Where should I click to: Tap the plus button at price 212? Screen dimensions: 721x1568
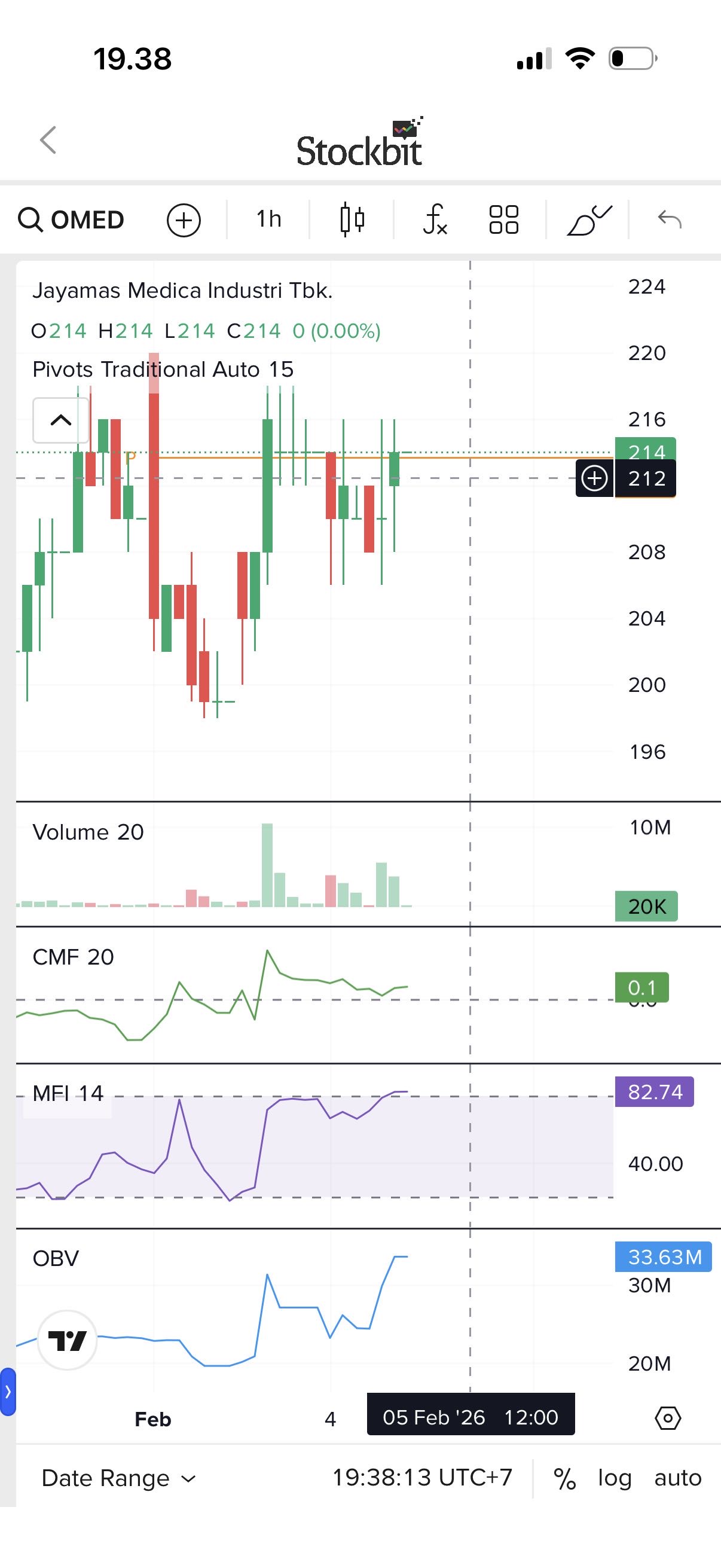pos(594,478)
